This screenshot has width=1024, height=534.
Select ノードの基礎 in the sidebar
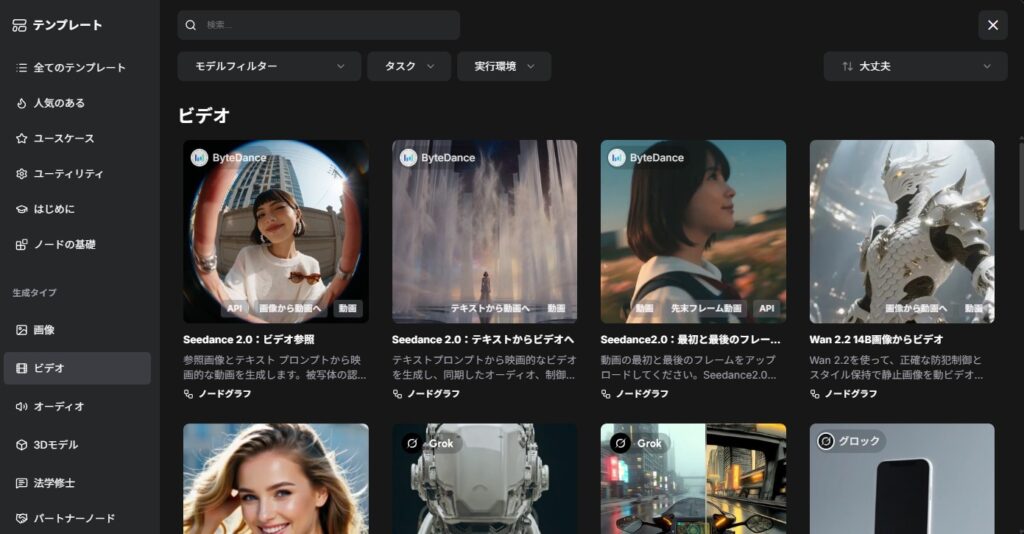[64, 244]
